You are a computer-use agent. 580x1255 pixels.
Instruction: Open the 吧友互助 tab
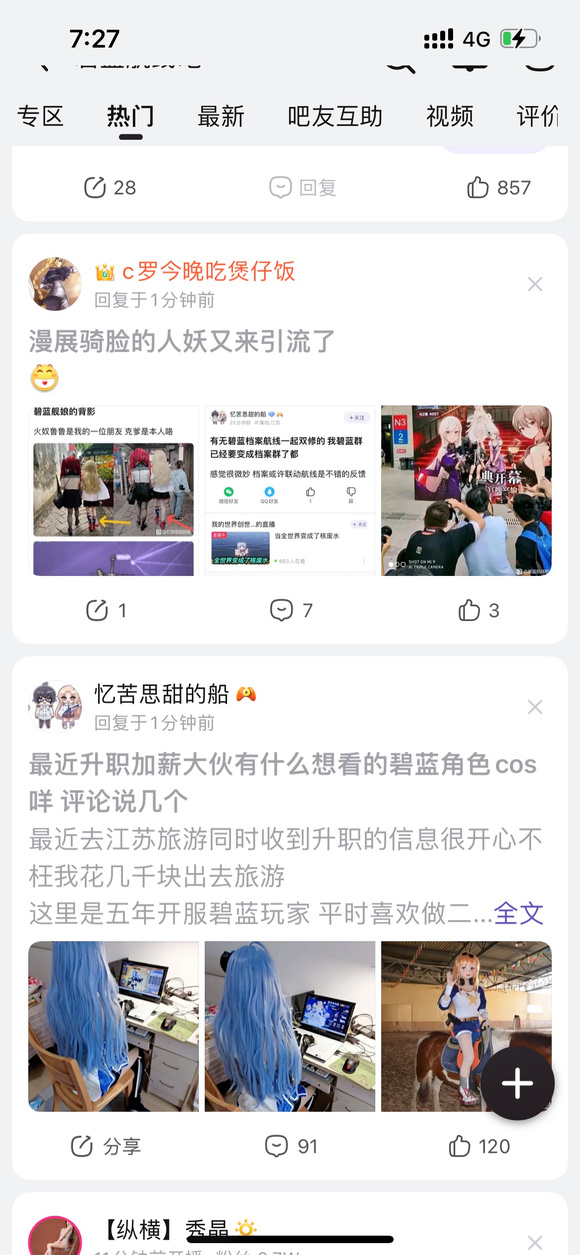pyautogui.click(x=335, y=116)
